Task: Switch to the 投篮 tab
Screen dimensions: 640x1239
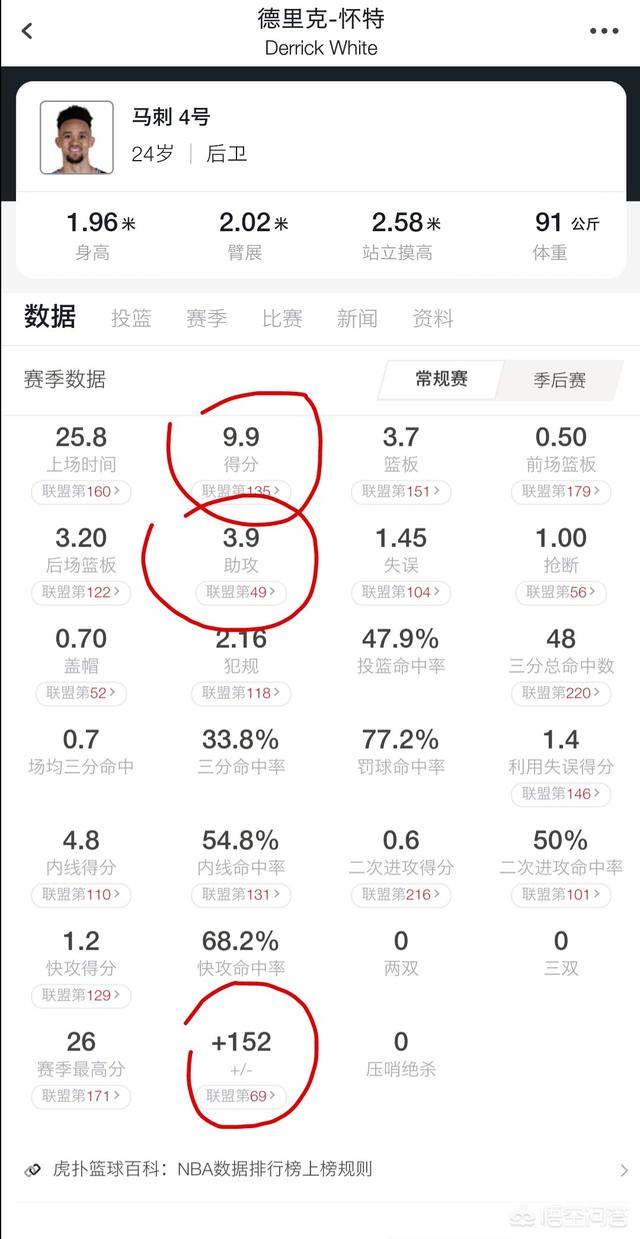Action: point(131,318)
